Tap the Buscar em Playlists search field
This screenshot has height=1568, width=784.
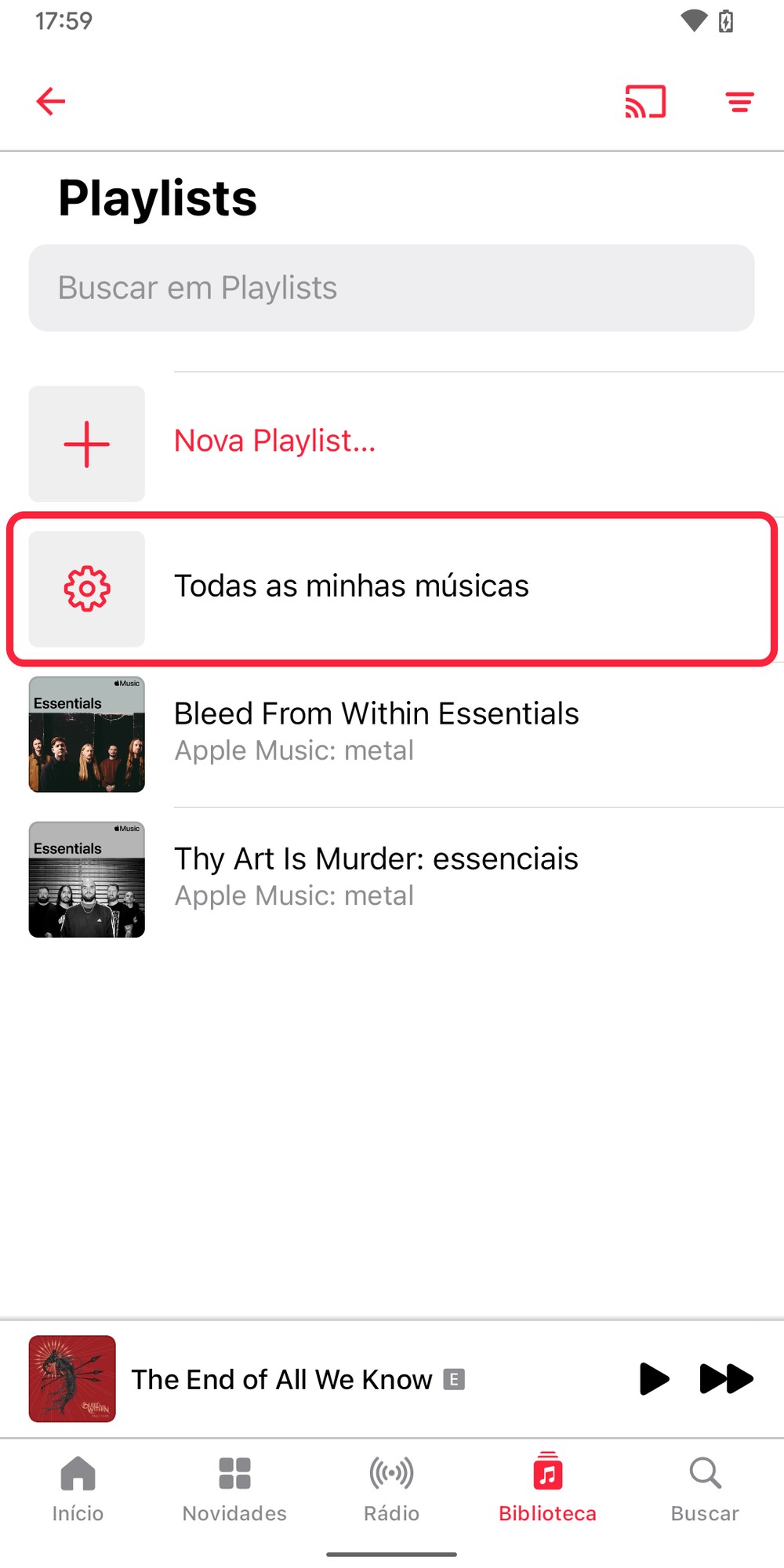click(391, 288)
